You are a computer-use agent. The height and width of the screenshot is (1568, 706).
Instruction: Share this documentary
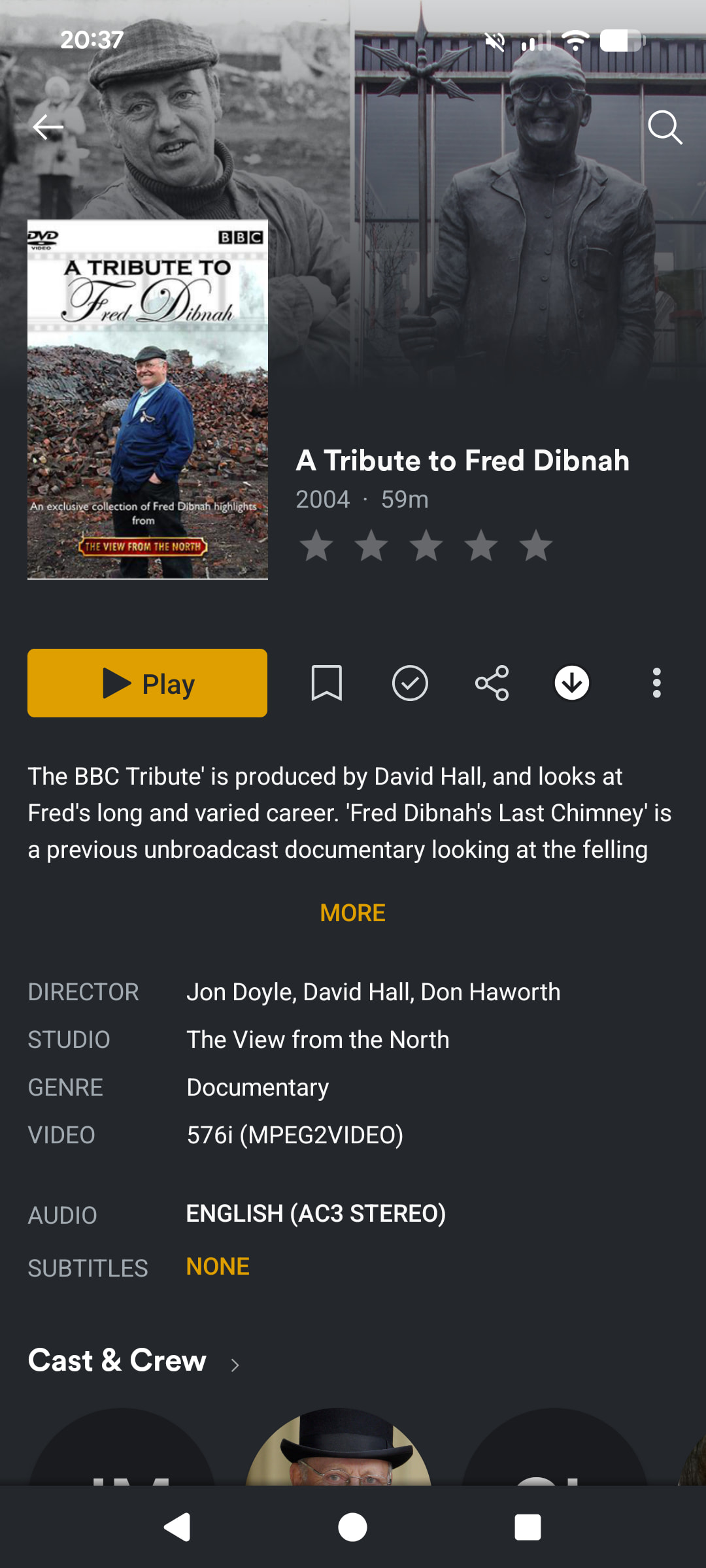tap(492, 683)
